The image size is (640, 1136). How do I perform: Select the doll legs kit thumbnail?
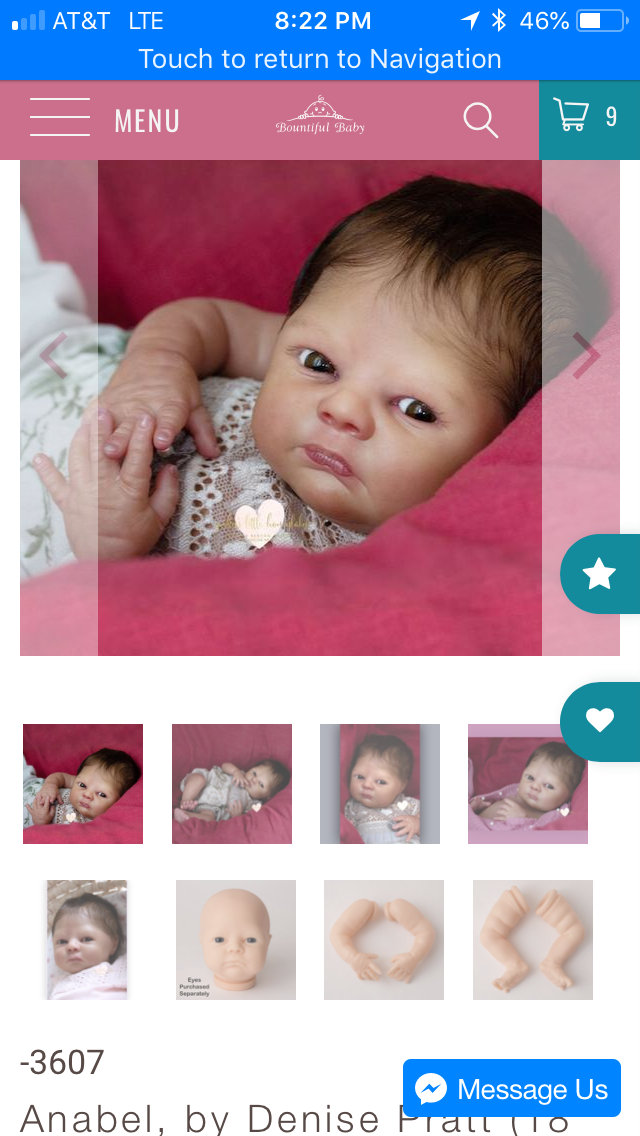tap(533, 940)
